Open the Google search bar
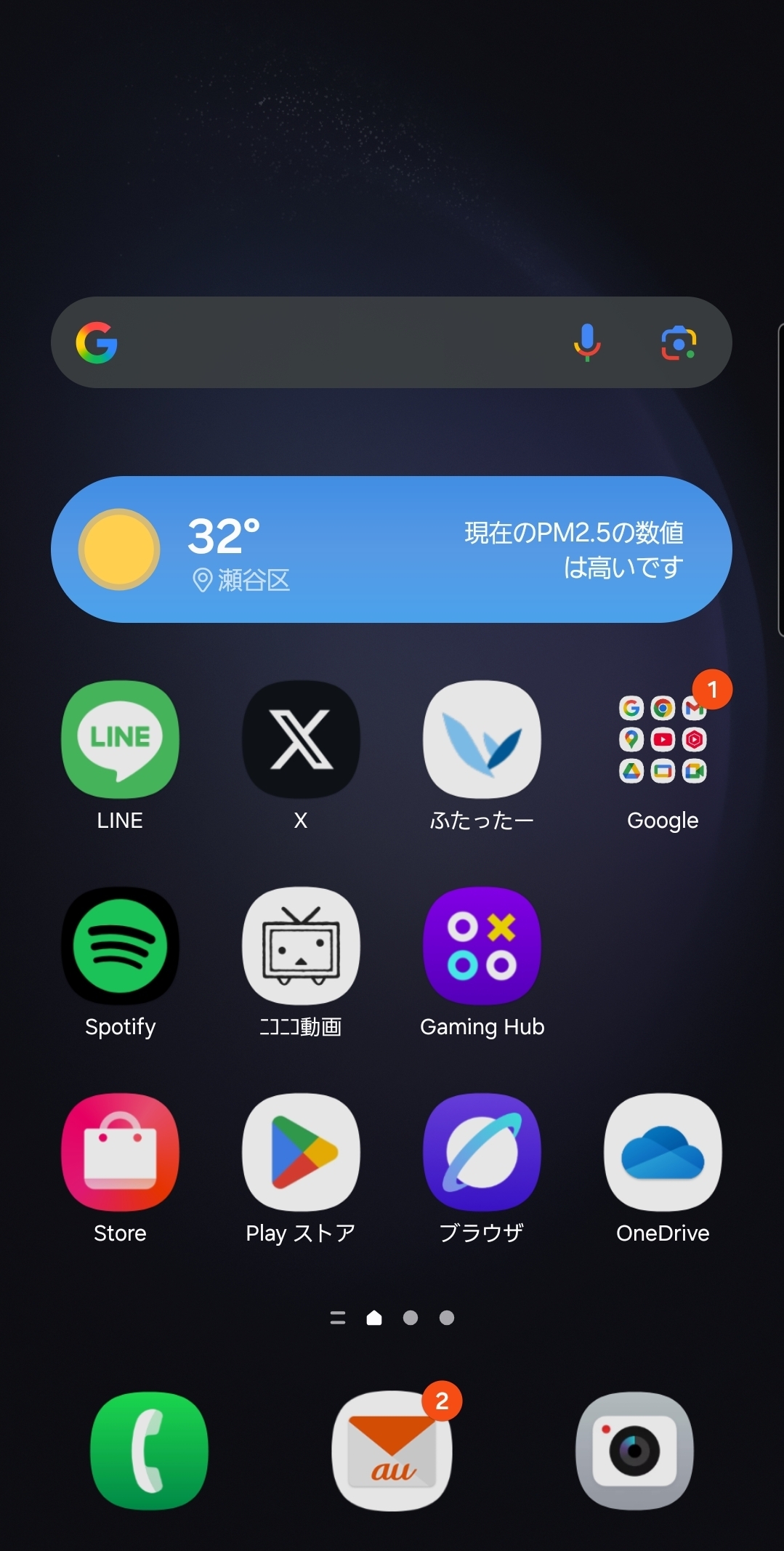The image size is (784, 1551). pyautogui.click(x=327, y=342)
